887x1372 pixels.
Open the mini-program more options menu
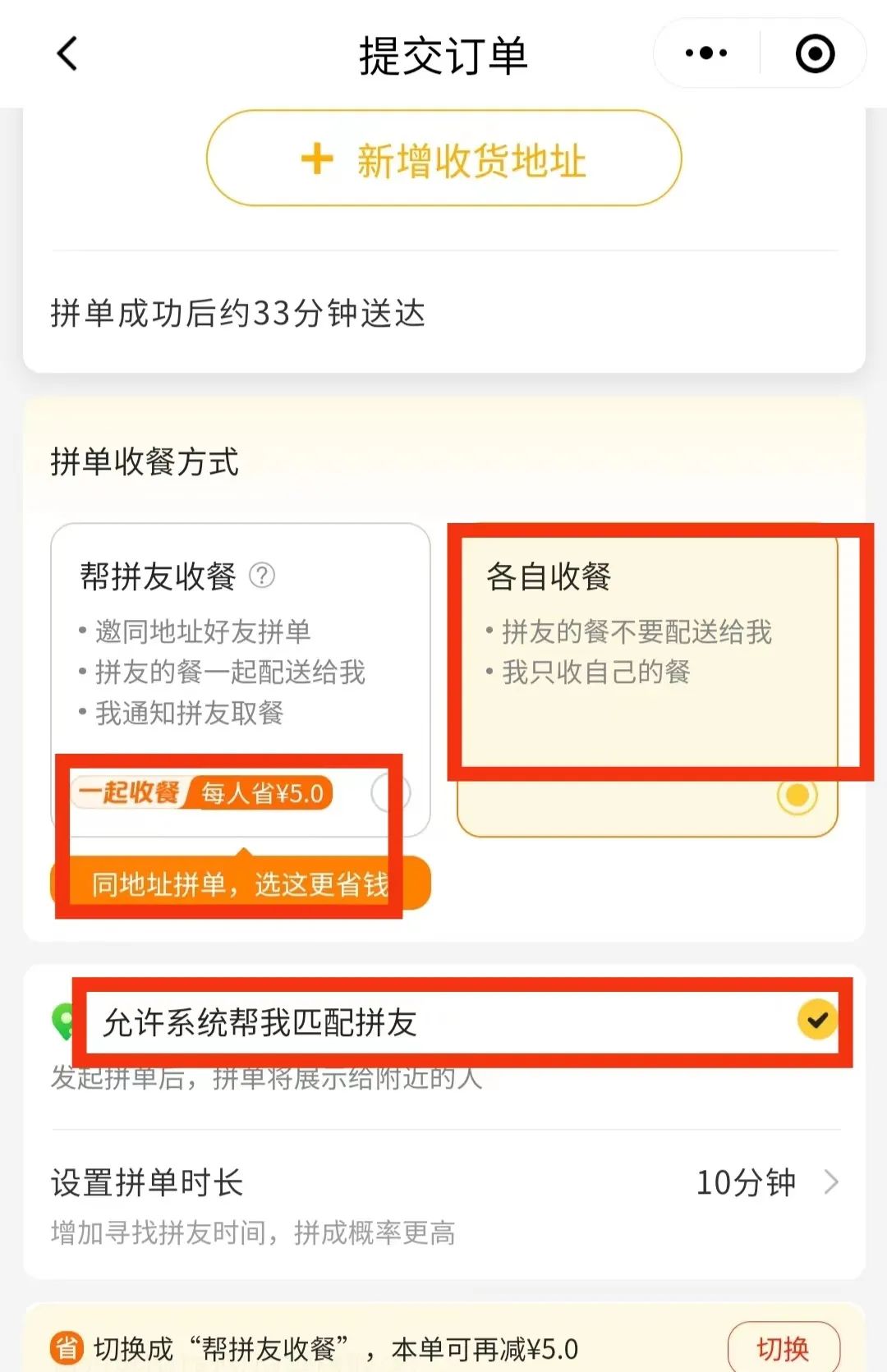[x=706, y=54]
